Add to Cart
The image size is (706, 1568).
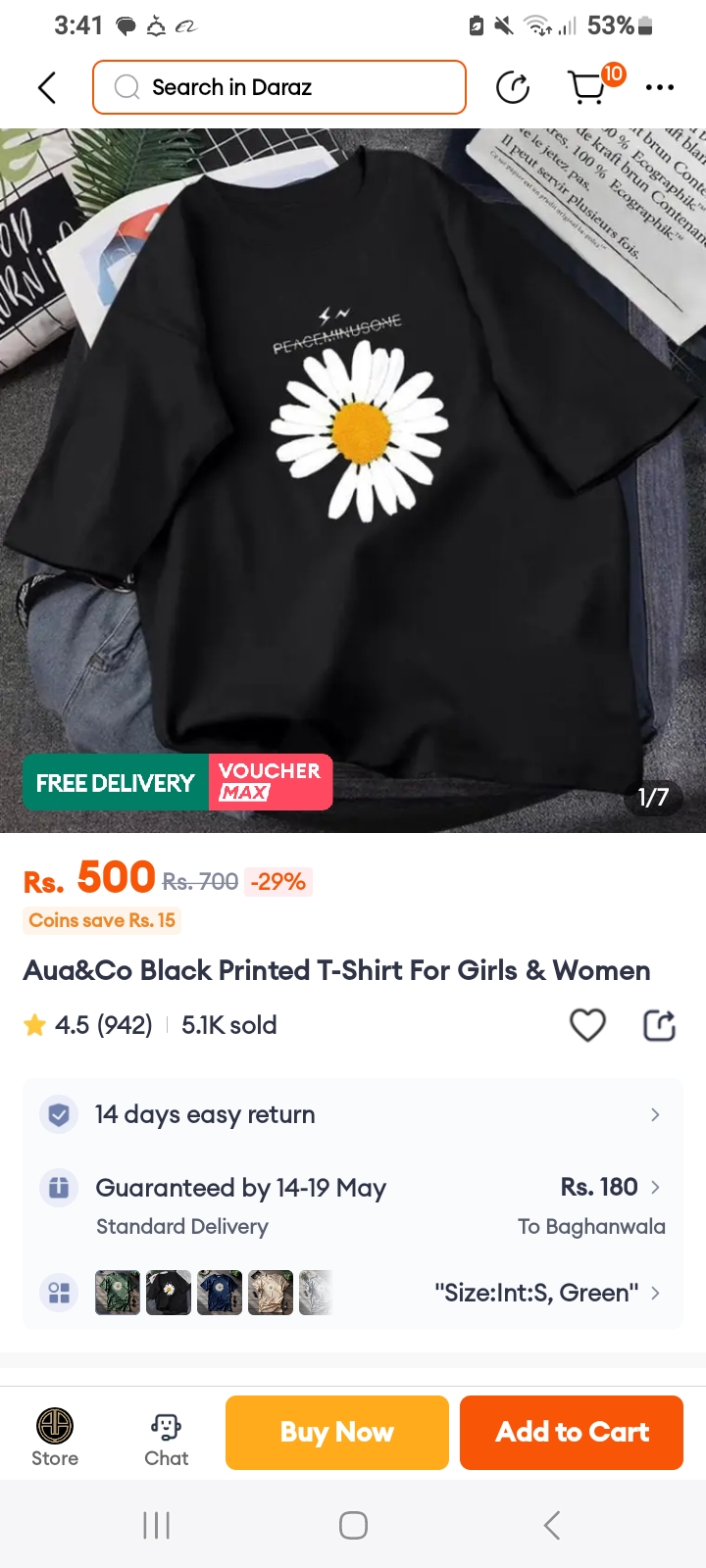[x=572, y=1432]
